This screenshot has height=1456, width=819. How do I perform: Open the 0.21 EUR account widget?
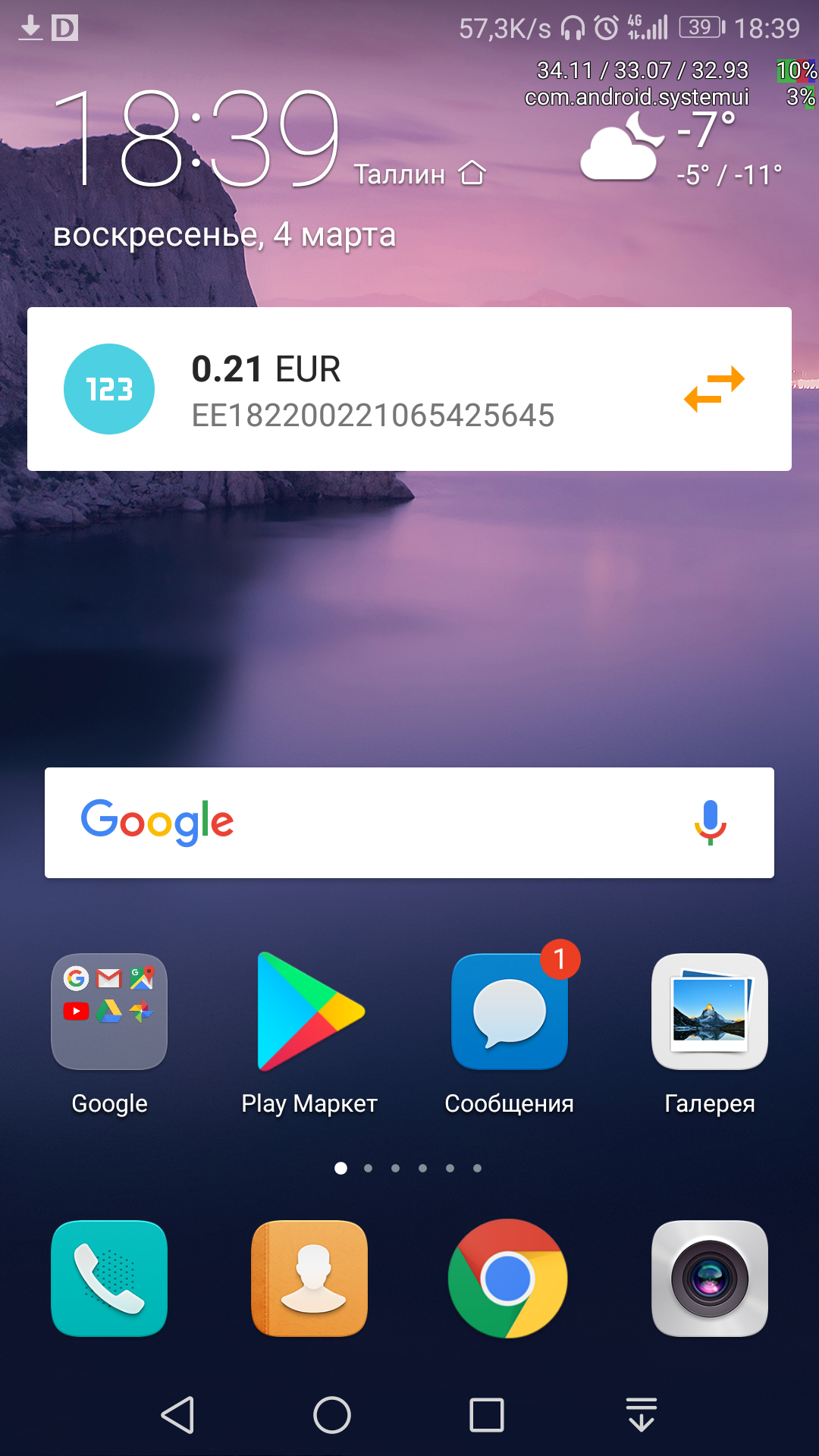point(372,389)
